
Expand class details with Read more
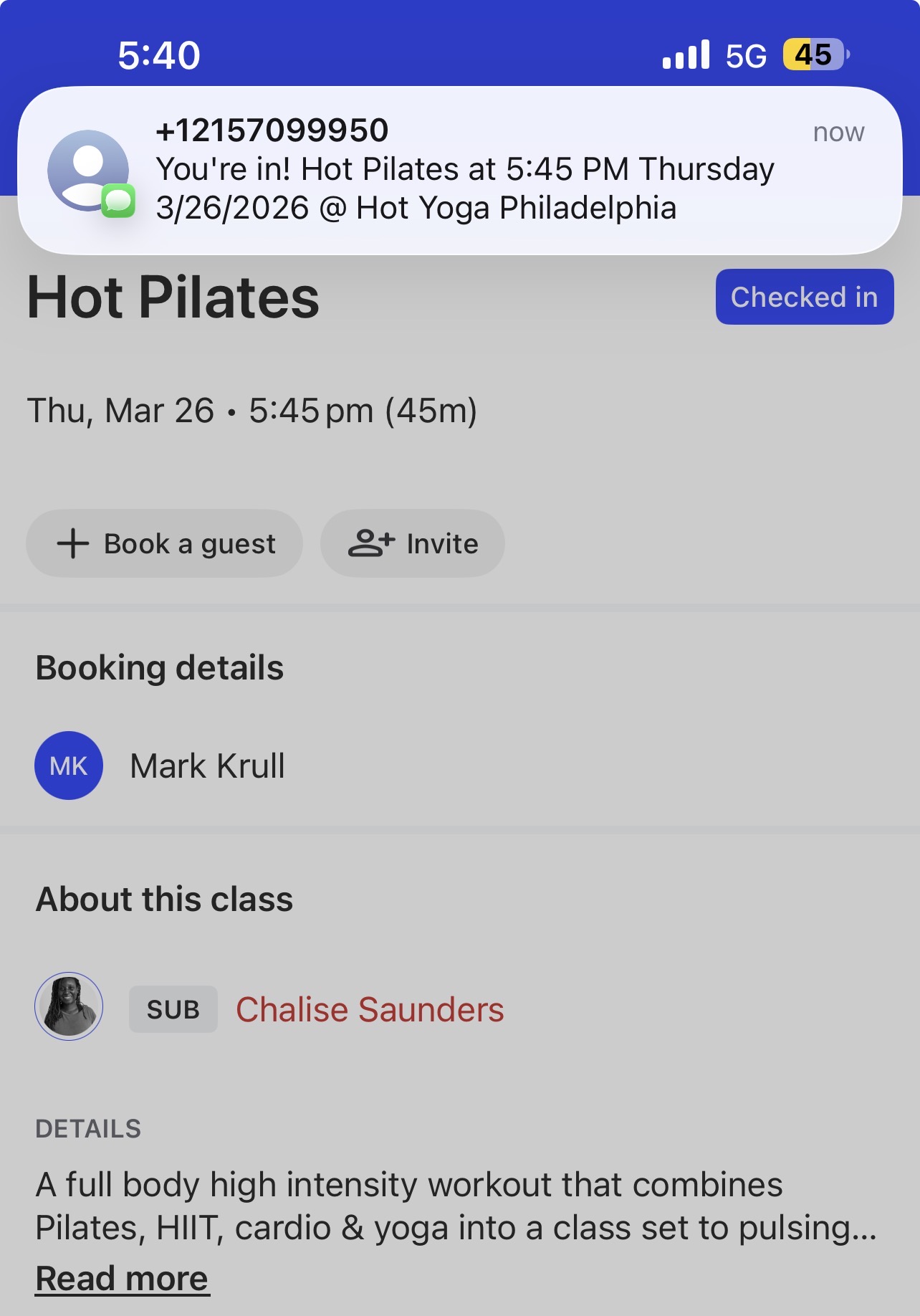pos(122,1279)
